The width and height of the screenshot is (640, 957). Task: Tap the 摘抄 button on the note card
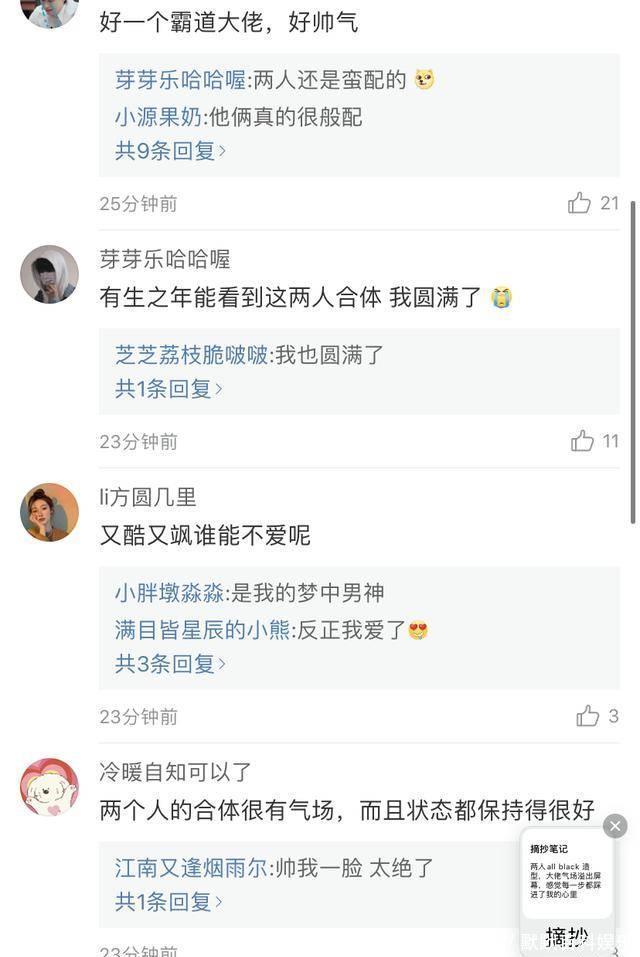[x=566, y=936]
